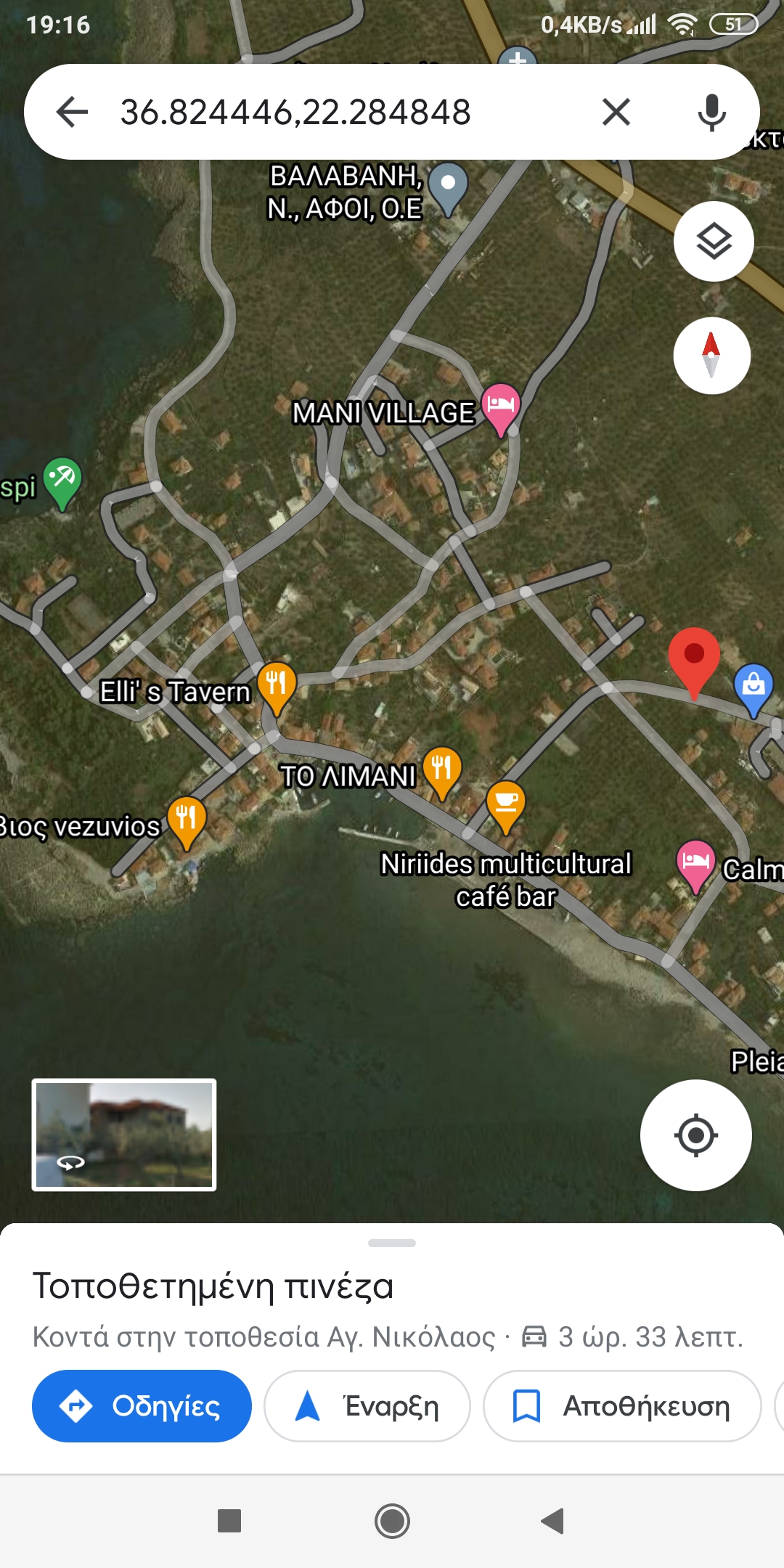Save the pin with Αποθήκευση
784x1568 pixels.
(x=622, y=1406)
